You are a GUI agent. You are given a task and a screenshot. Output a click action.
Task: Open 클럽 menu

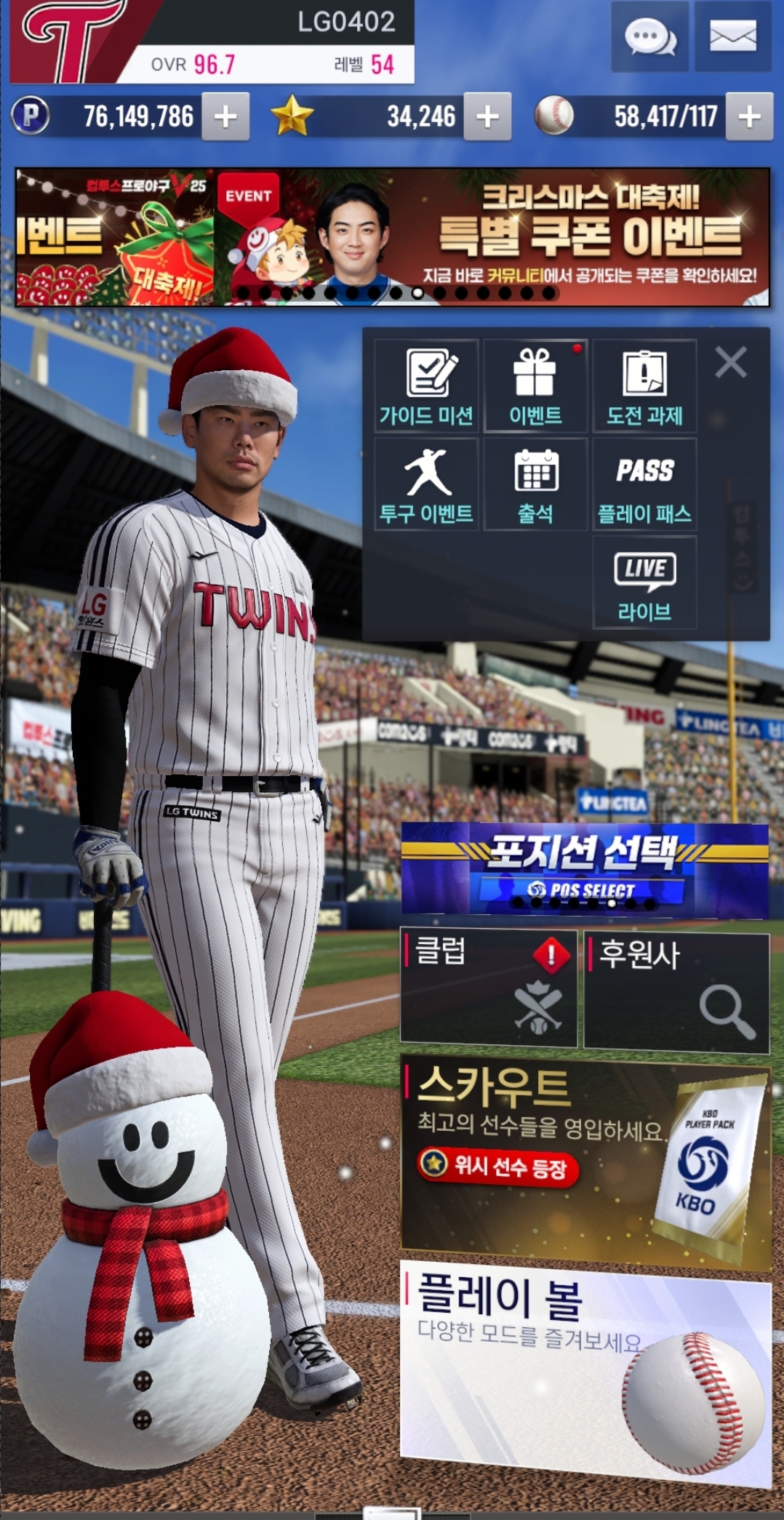(x=488, y=988)
